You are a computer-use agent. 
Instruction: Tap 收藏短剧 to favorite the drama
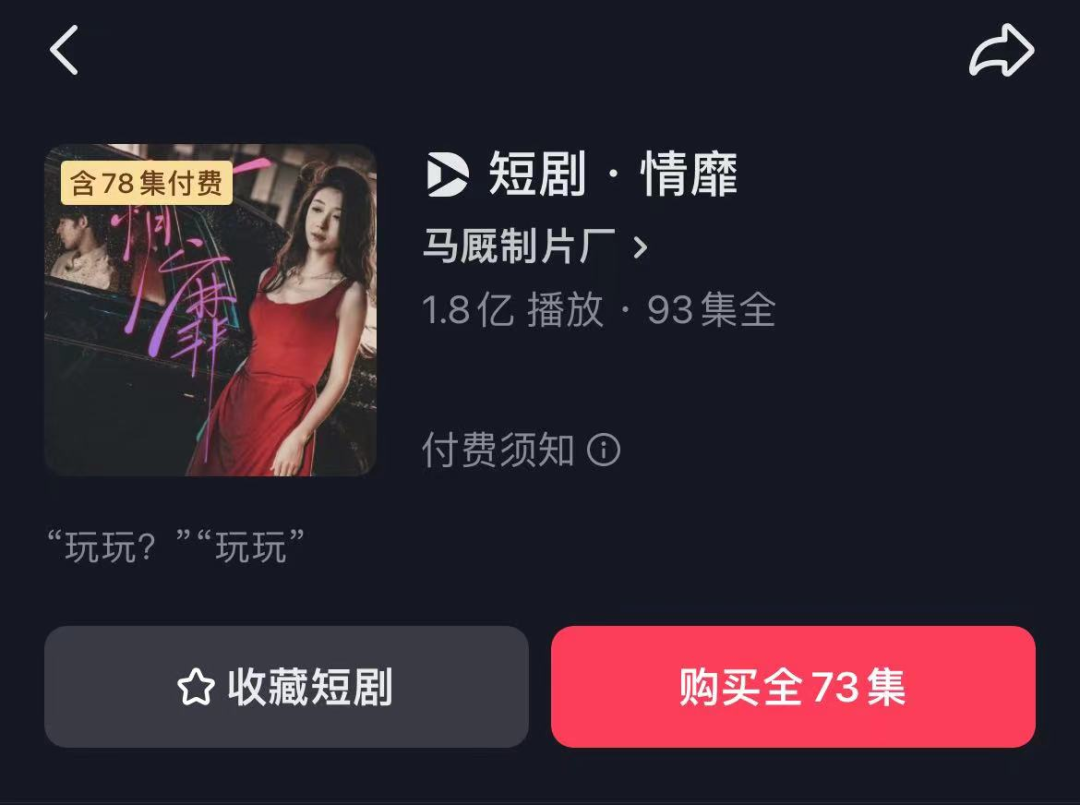286,687
